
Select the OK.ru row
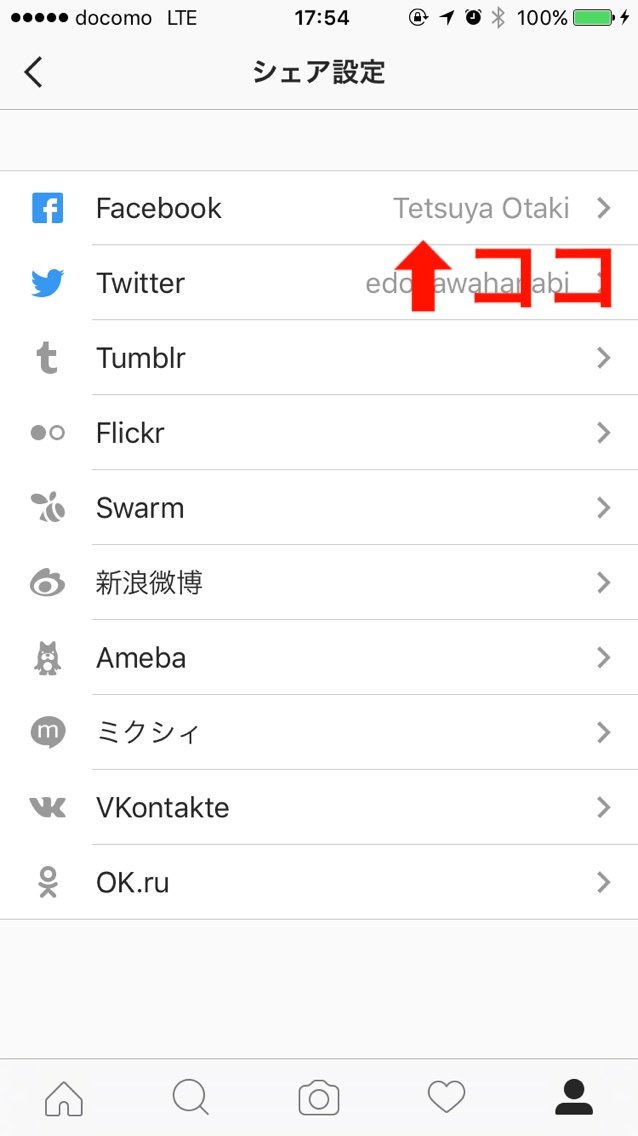319,882
